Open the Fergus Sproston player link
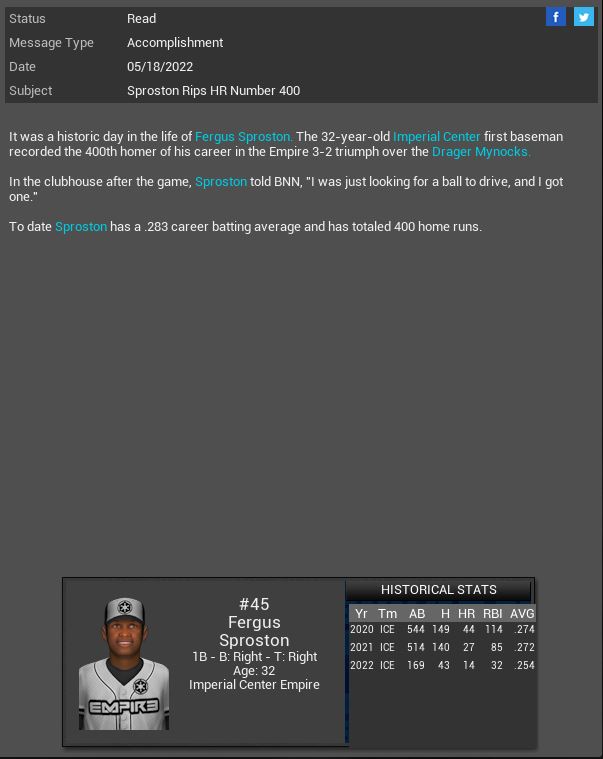 [x=243, y=136]
